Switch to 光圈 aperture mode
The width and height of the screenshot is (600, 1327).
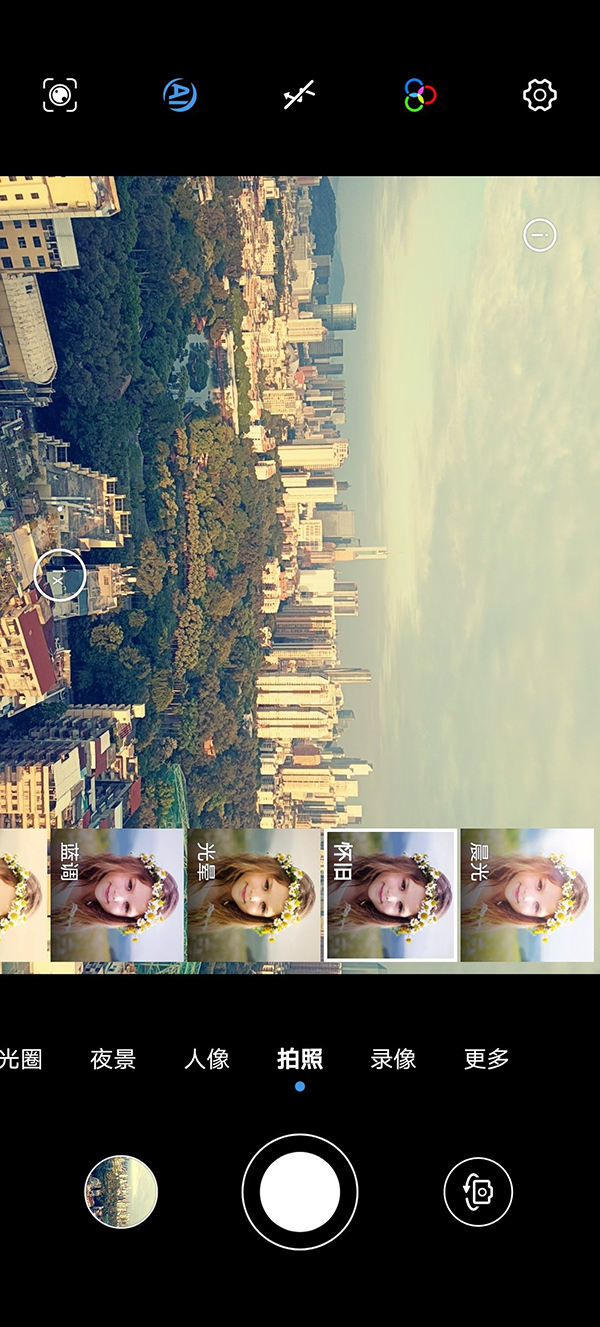pos(20,1059)
